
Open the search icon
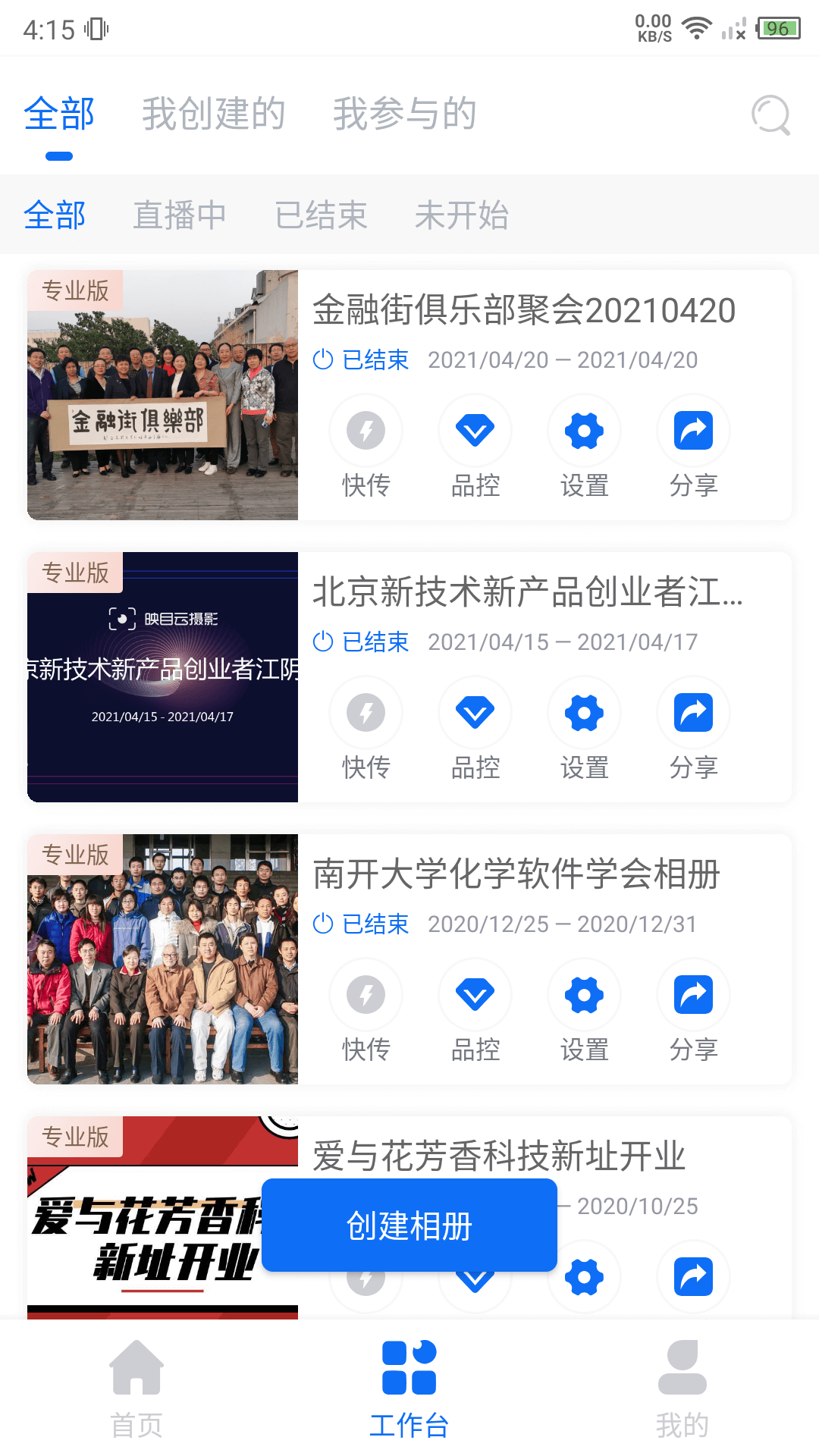(770, 115)
